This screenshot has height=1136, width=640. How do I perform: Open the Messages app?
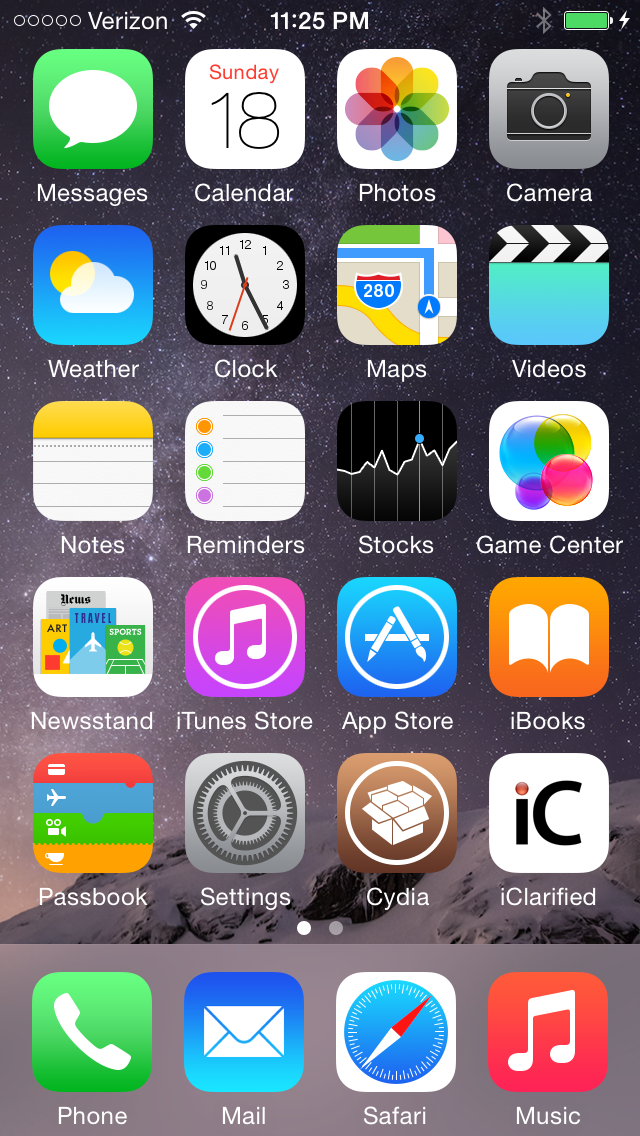coord(93,109)
